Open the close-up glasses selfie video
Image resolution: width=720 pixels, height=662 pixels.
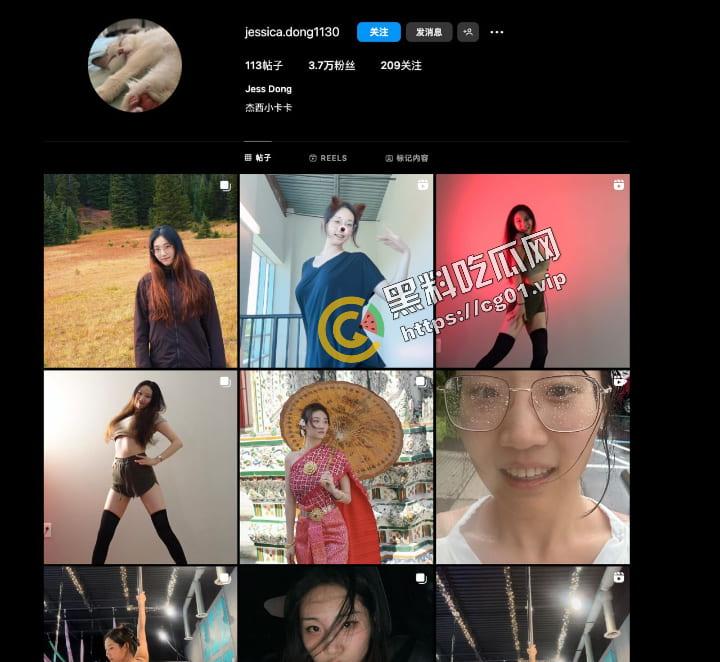(532, 467)
